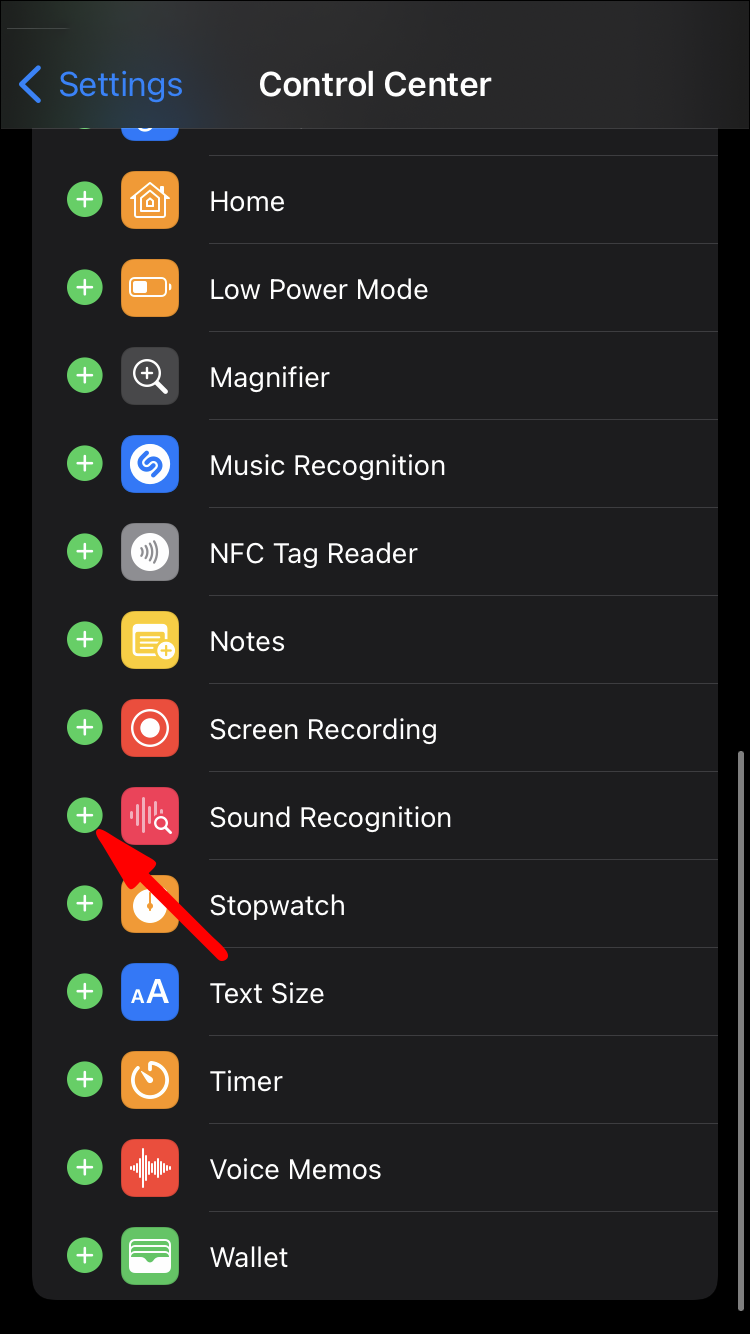The width and height of the screenshot is (750, 1334).
Task: Add Home to Control Center
Action: coord(85,200)
